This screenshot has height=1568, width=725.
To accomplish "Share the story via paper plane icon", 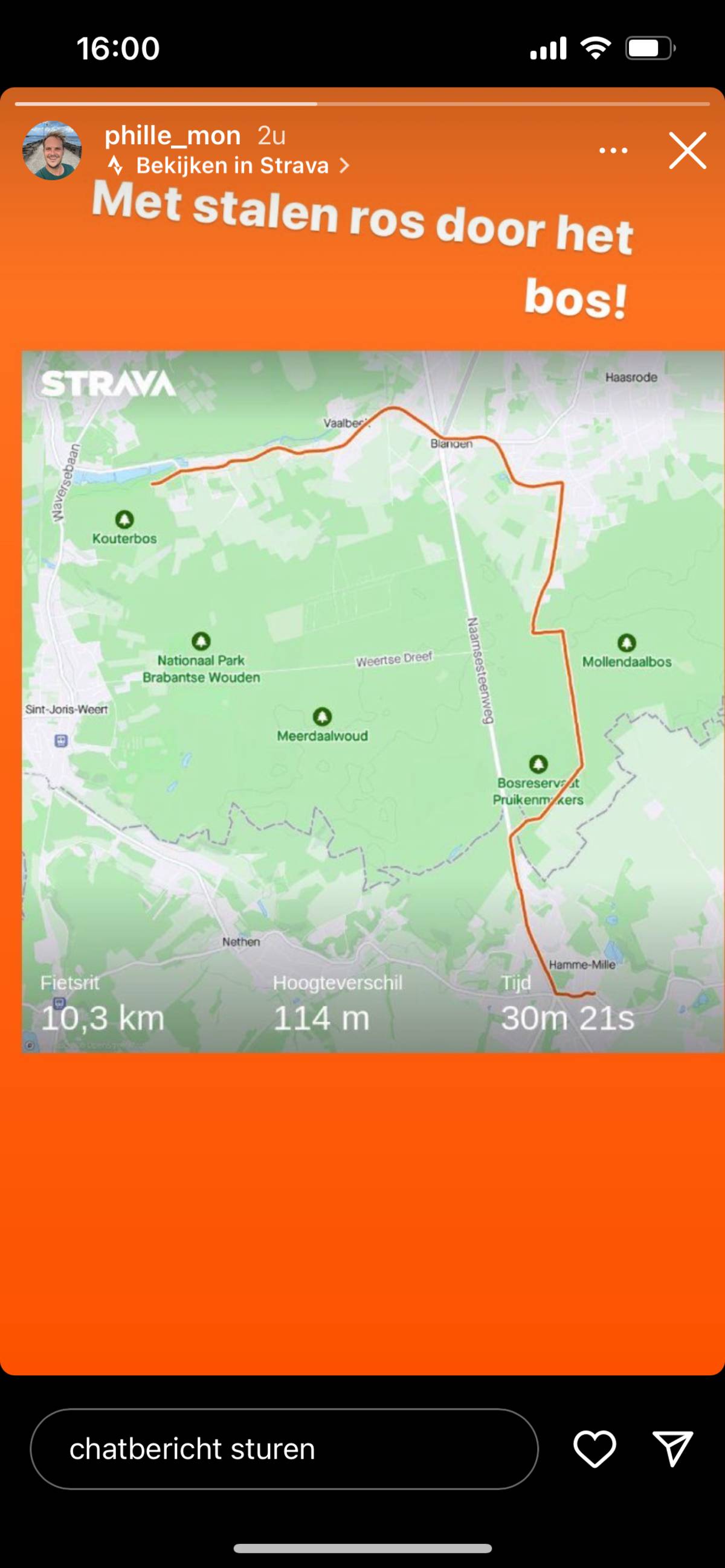I will coord(672,1448).
